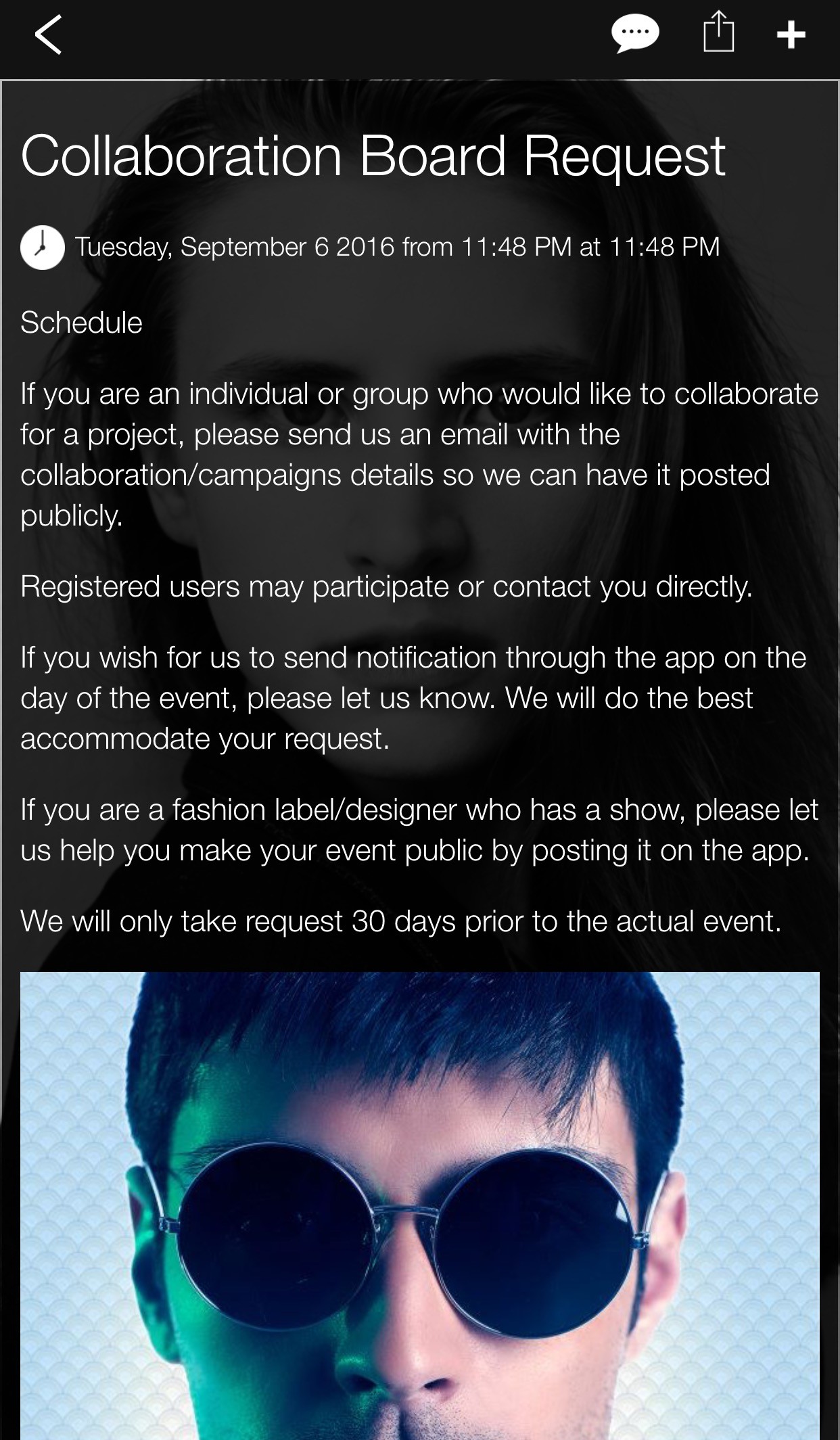Open the comments speech bubble
Viewport: 840px width, 1440px height.
pyautogui.click(x=635, y=34)
